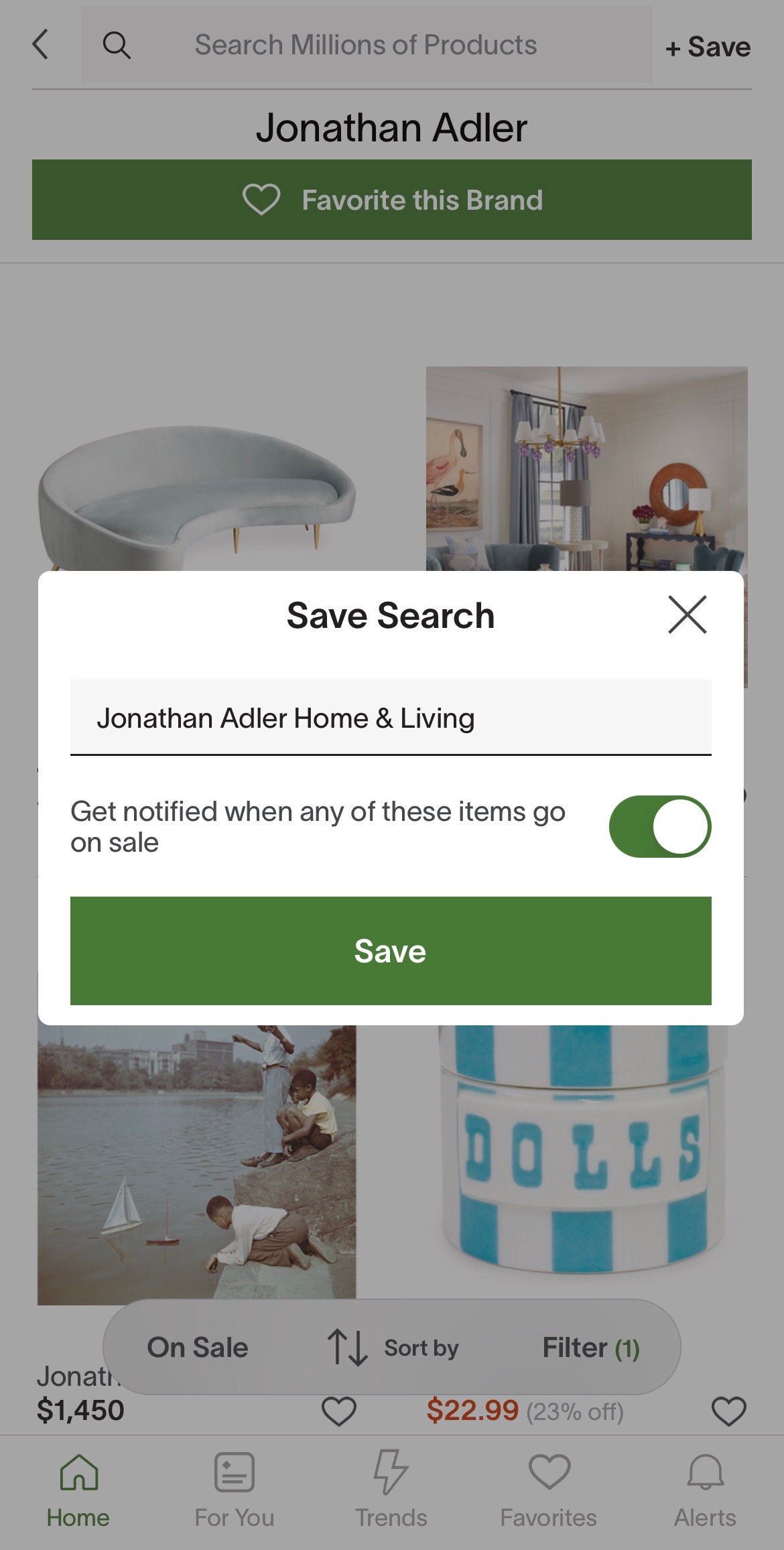Go back with the arrow icon
Viewport: 784px width, 1550px height.
click(42, 45)
